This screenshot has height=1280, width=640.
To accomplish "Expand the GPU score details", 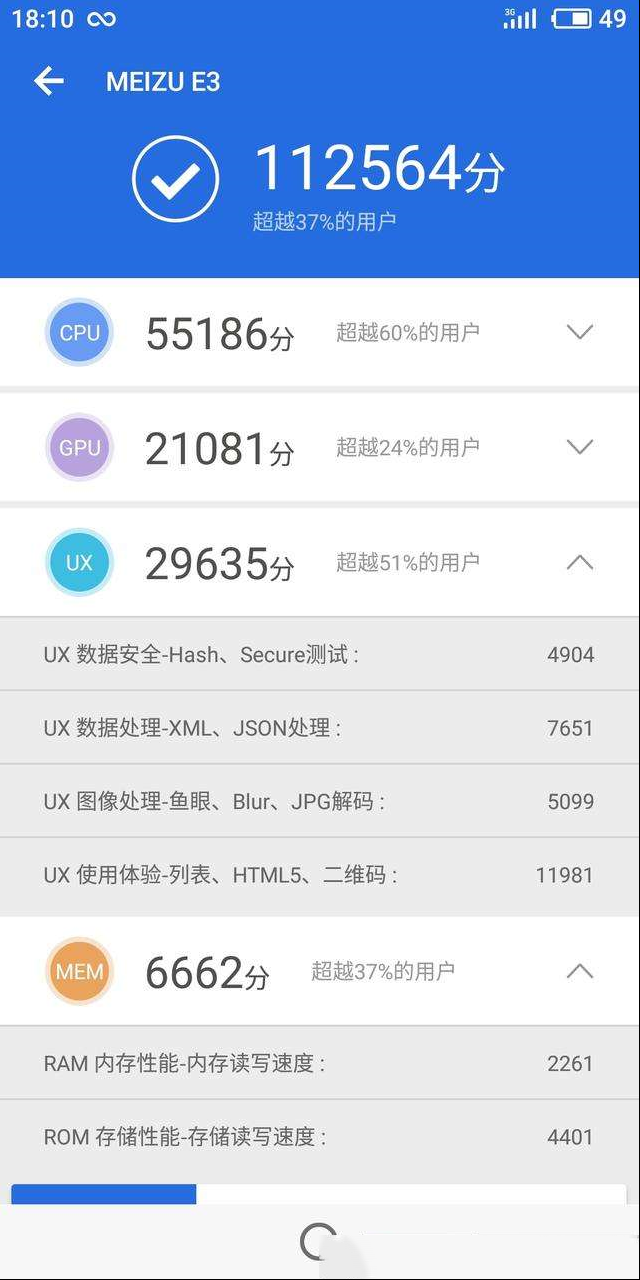I will (x=580, y=447).
